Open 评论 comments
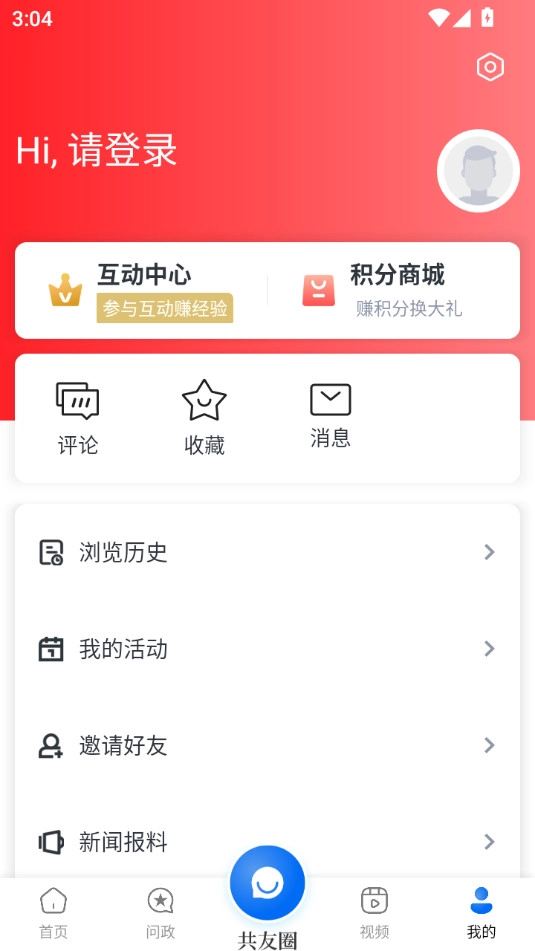Image resolution: width=535 pixels, height=951 pixels. [x=78, y=419]
